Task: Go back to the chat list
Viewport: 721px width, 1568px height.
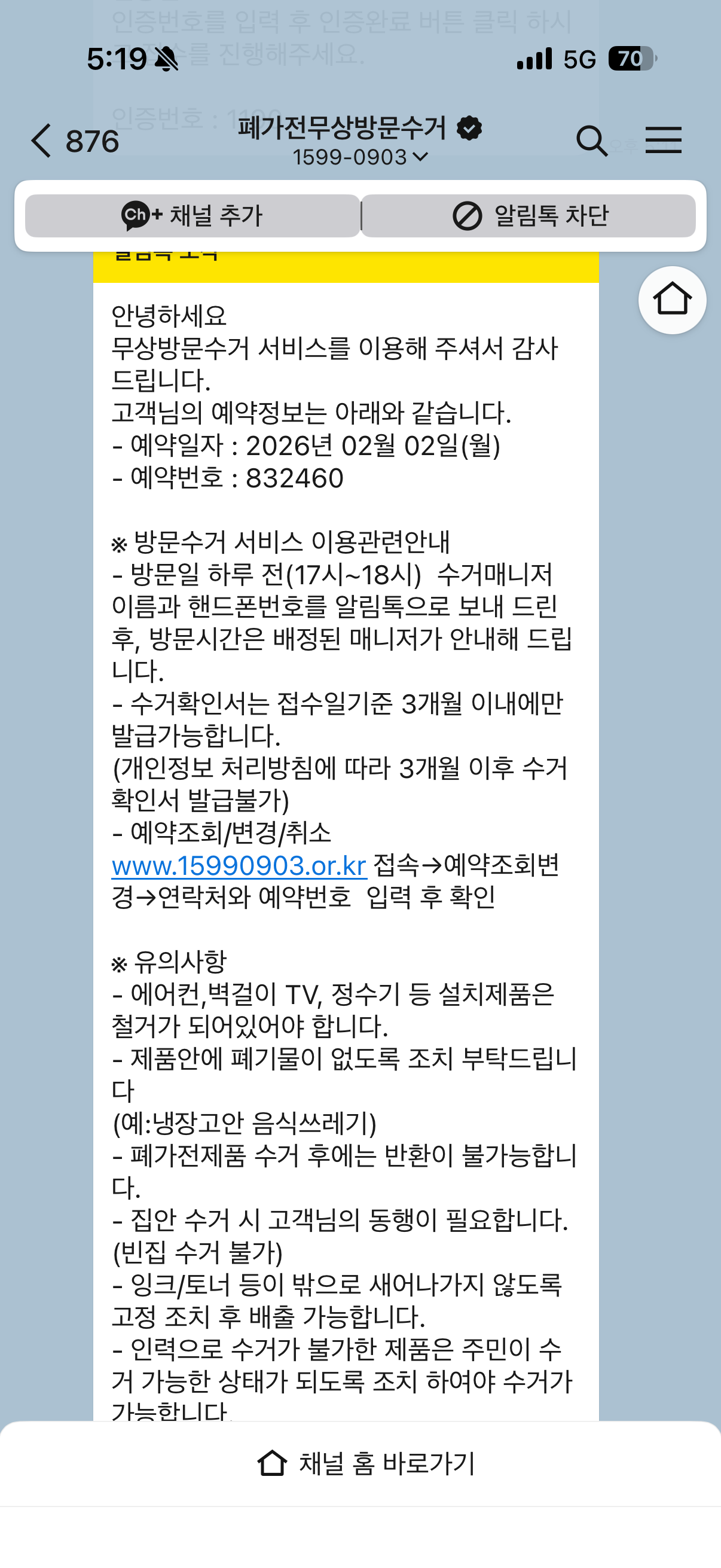Action: click(x=42, y=141)
